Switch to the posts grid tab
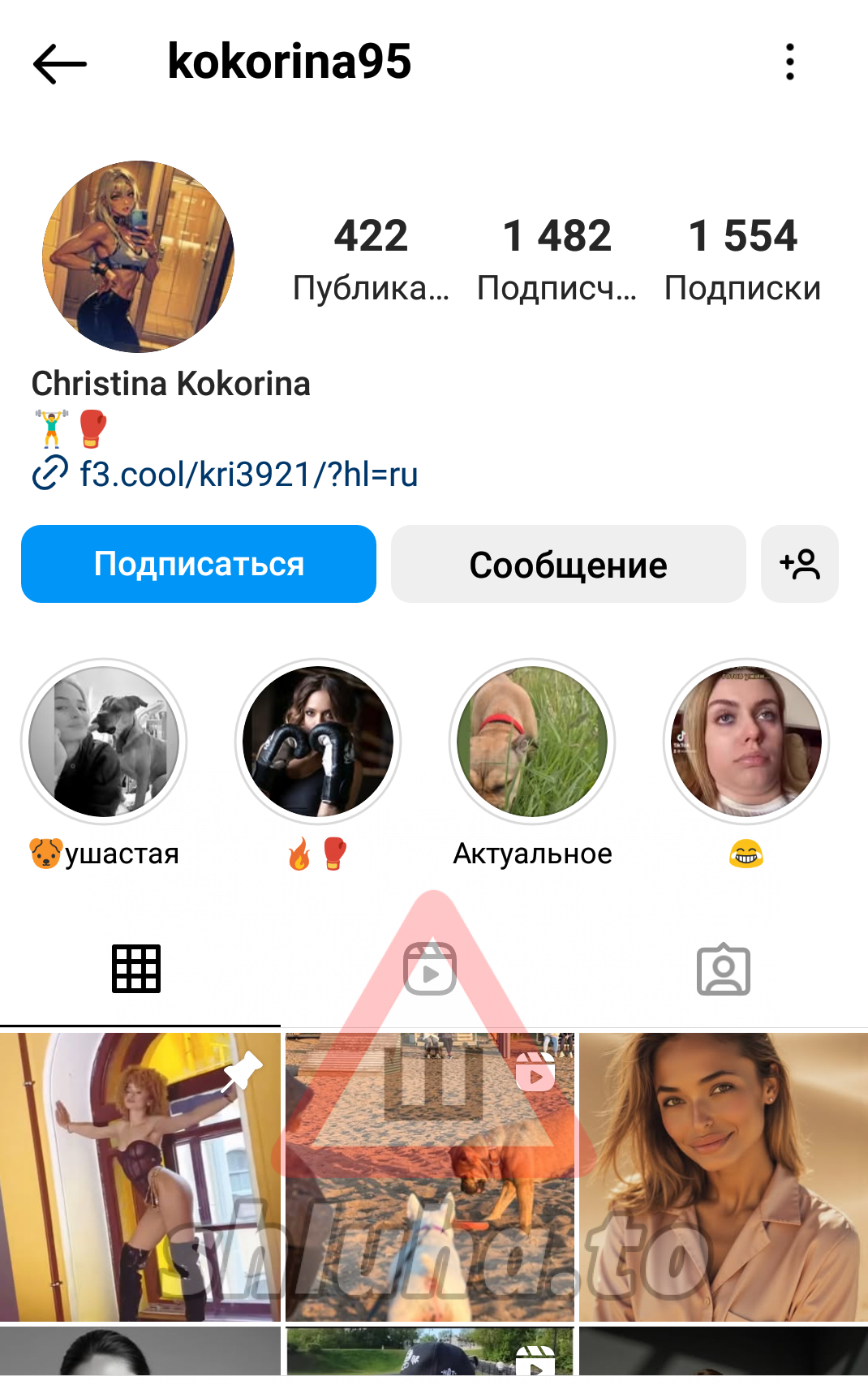Viewport: 868px width, 1385px height. [136, 969]
